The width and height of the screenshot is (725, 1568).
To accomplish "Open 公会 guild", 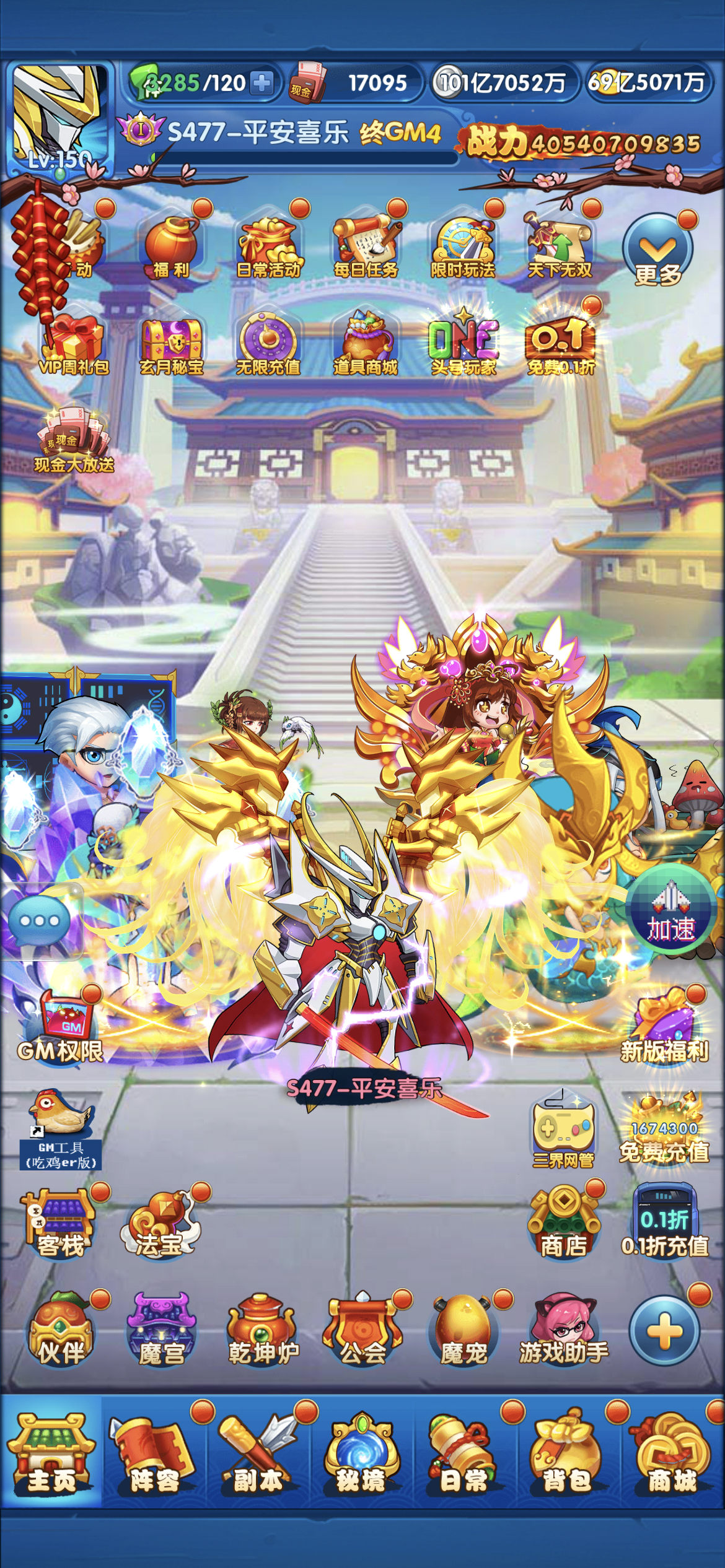I will (x=363, y=1331).
